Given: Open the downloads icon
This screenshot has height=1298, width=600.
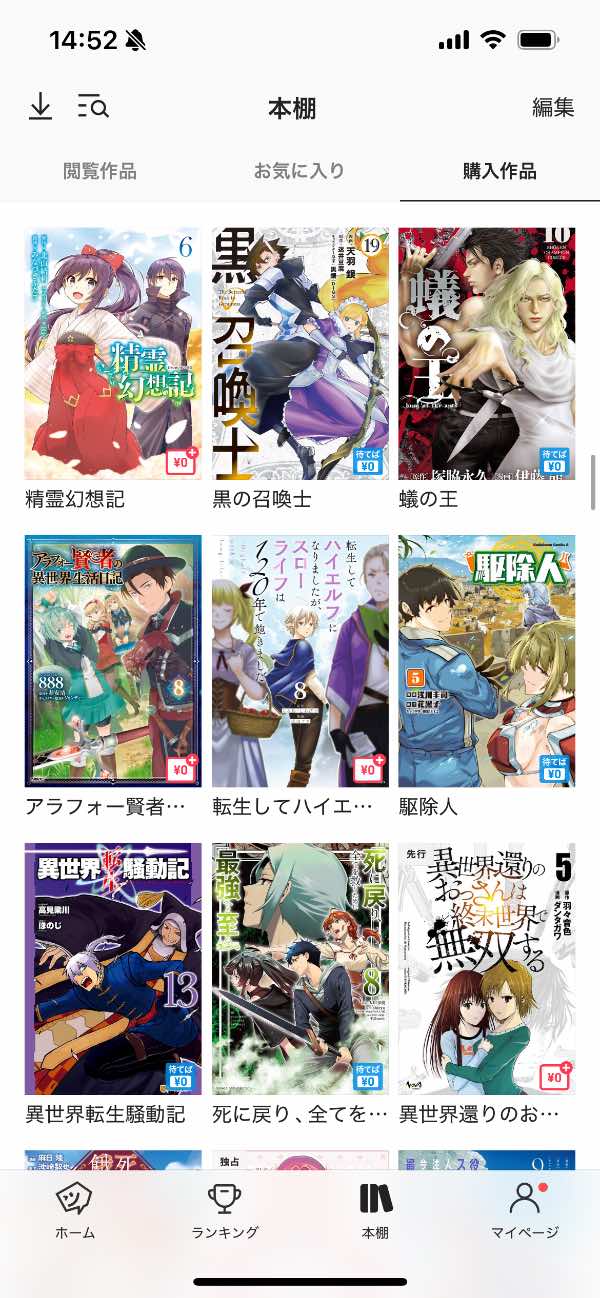Looking at the screenshot, I should (x=40, y=107).
